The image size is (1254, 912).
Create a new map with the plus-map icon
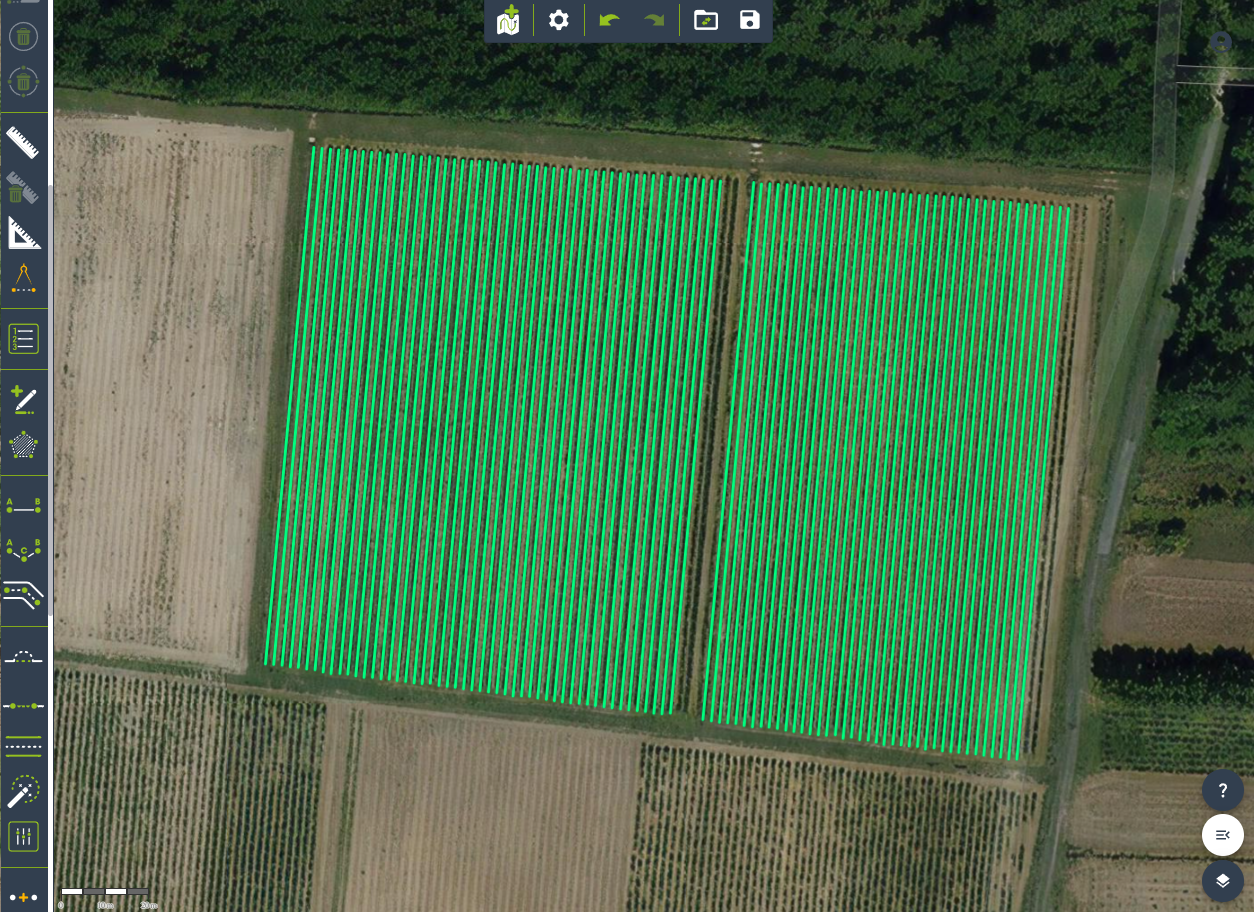pyautogui.click(x=509, y=20)
